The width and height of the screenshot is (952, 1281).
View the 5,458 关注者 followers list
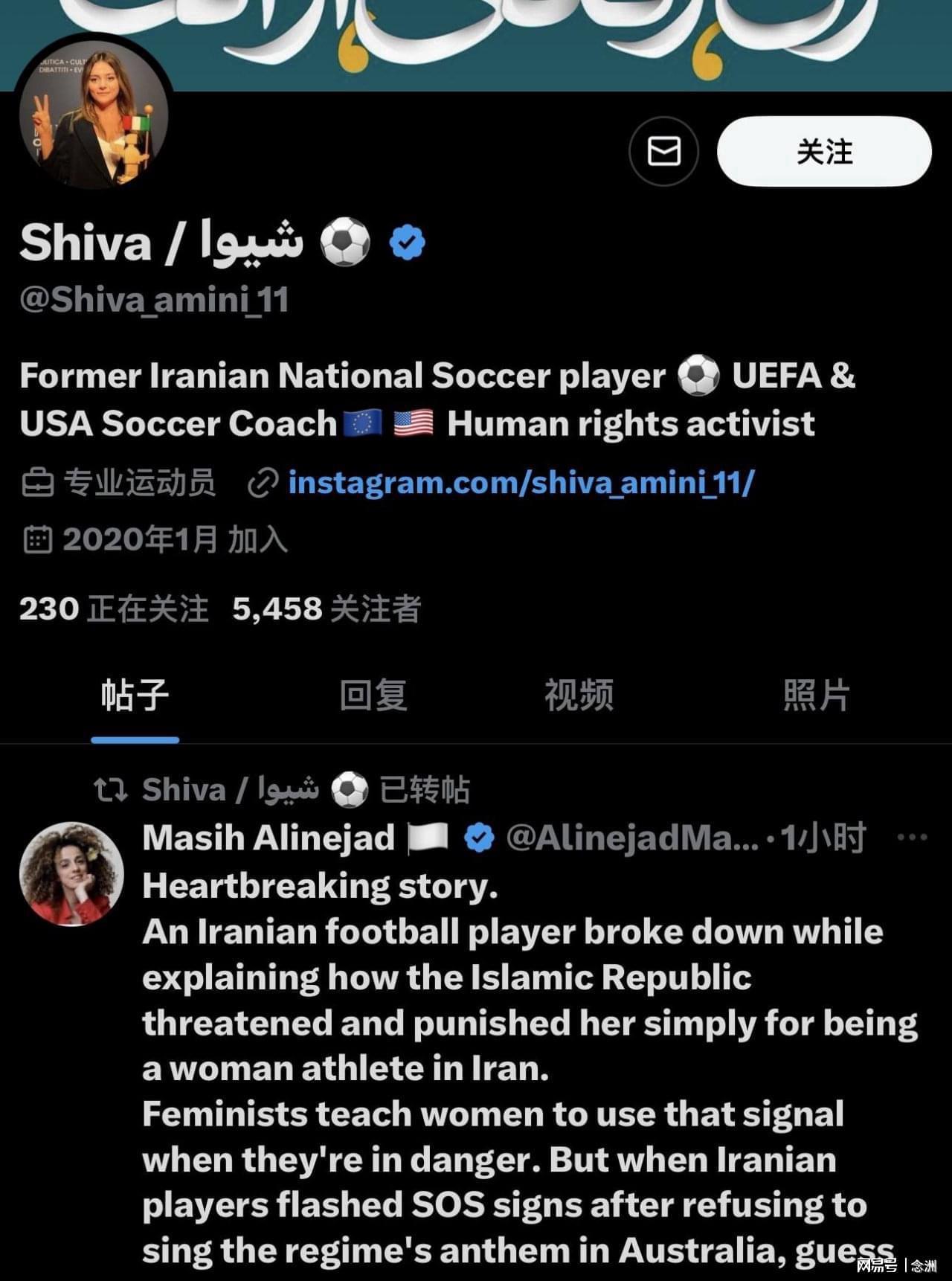[327, 609]
